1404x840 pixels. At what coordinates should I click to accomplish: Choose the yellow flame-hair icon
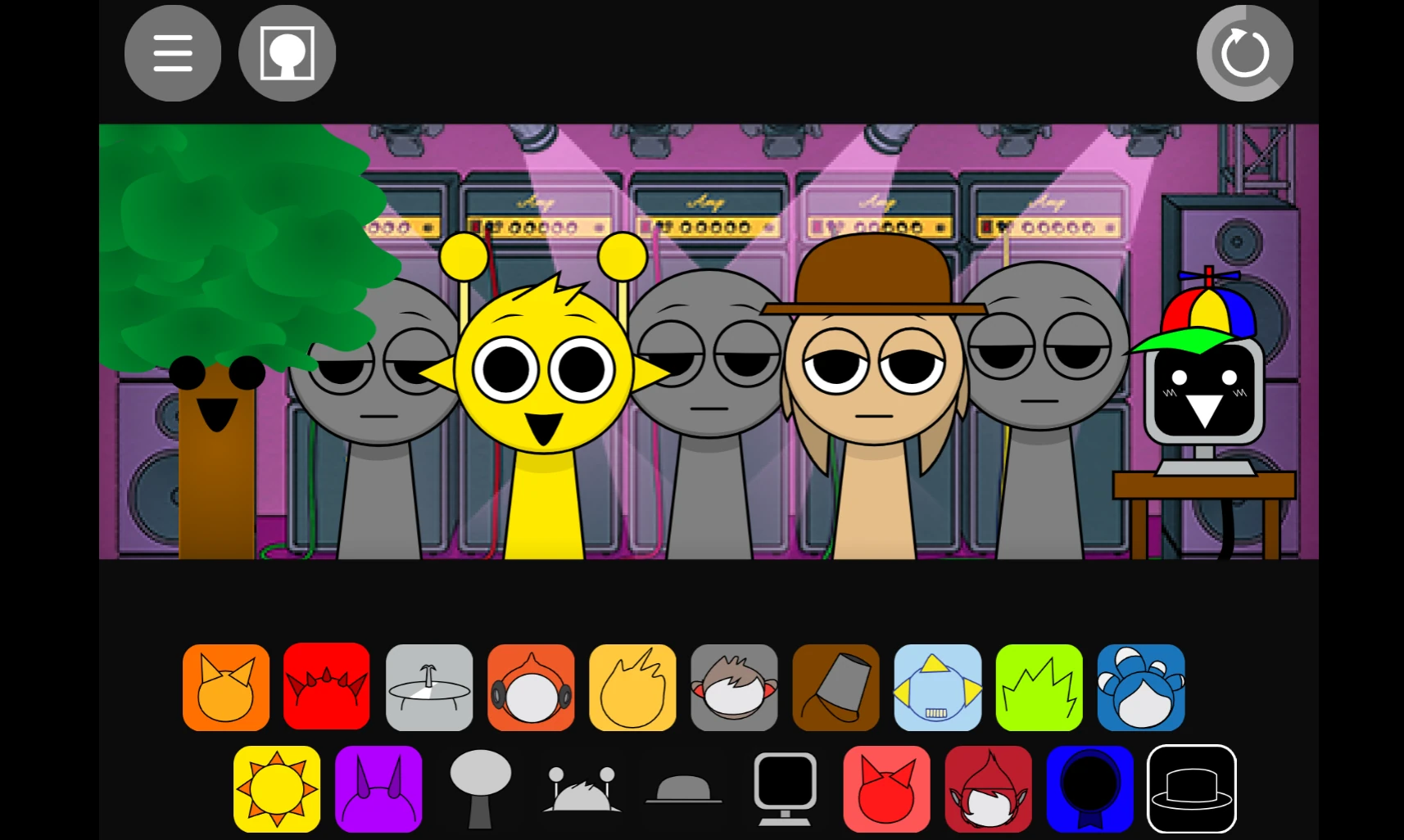pos(632,688)
